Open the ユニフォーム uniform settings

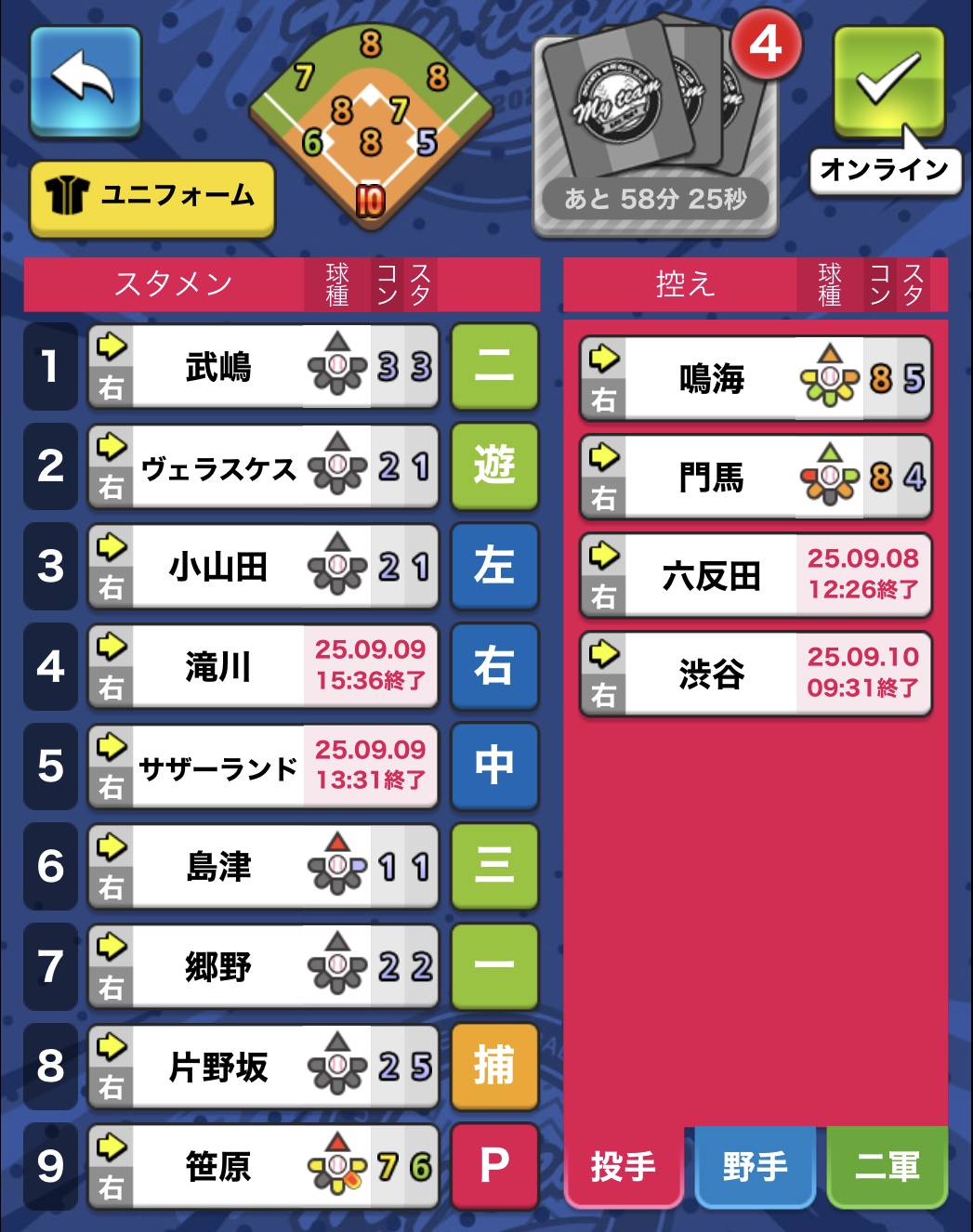tap(152, 197)
